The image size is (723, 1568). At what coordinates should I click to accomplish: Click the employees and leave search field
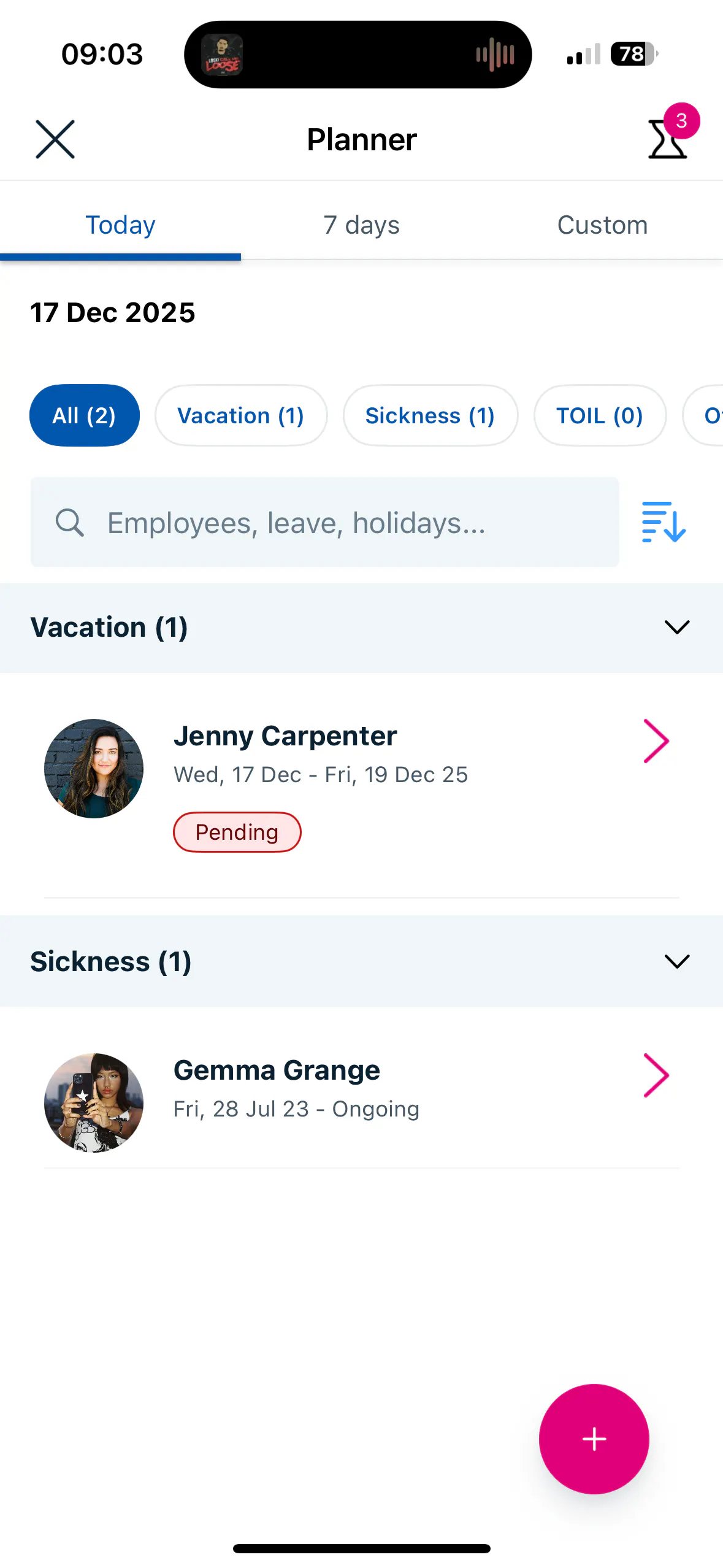pyautogui.click(x=324, y=522)
